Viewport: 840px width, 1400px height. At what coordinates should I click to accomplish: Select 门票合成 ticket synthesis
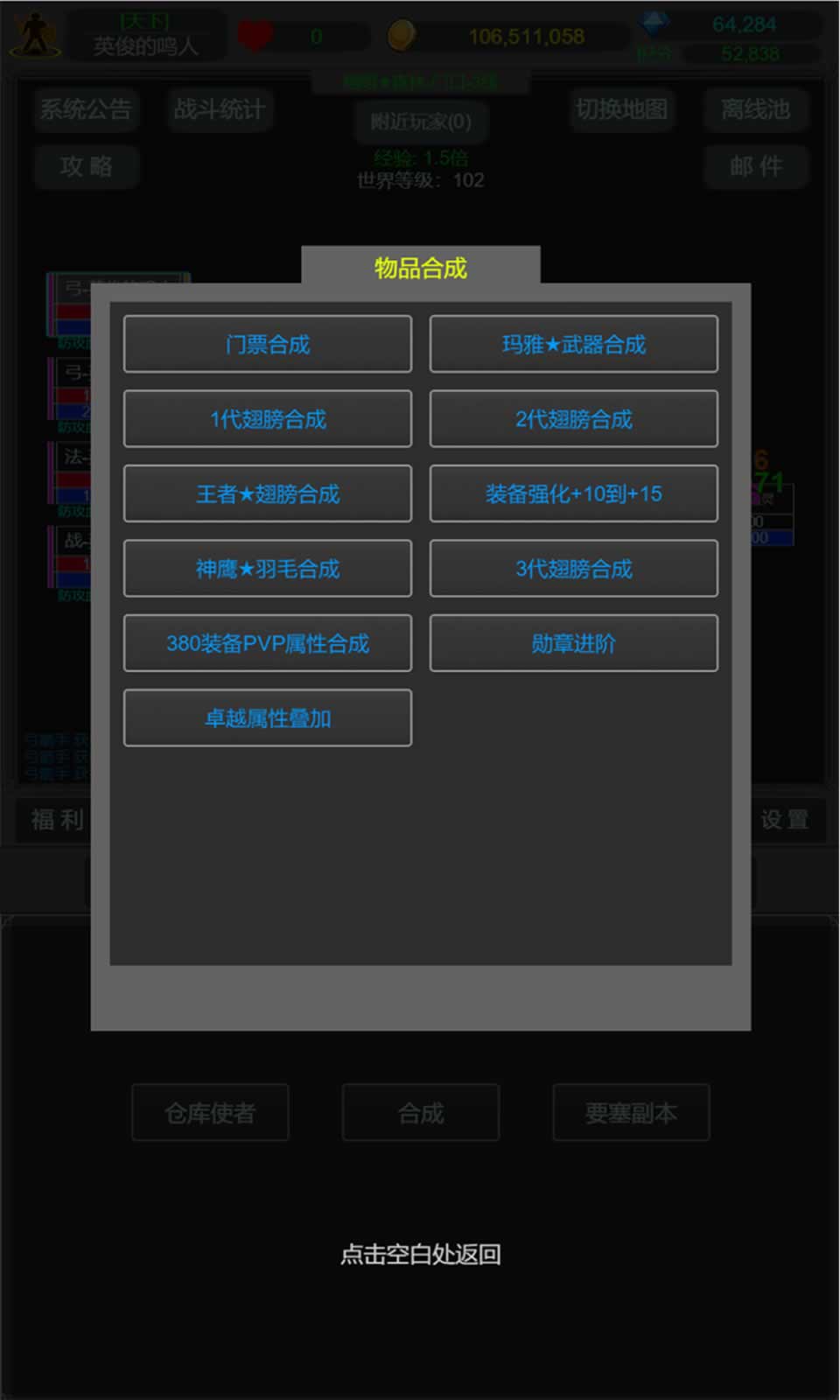pos(267,345)
